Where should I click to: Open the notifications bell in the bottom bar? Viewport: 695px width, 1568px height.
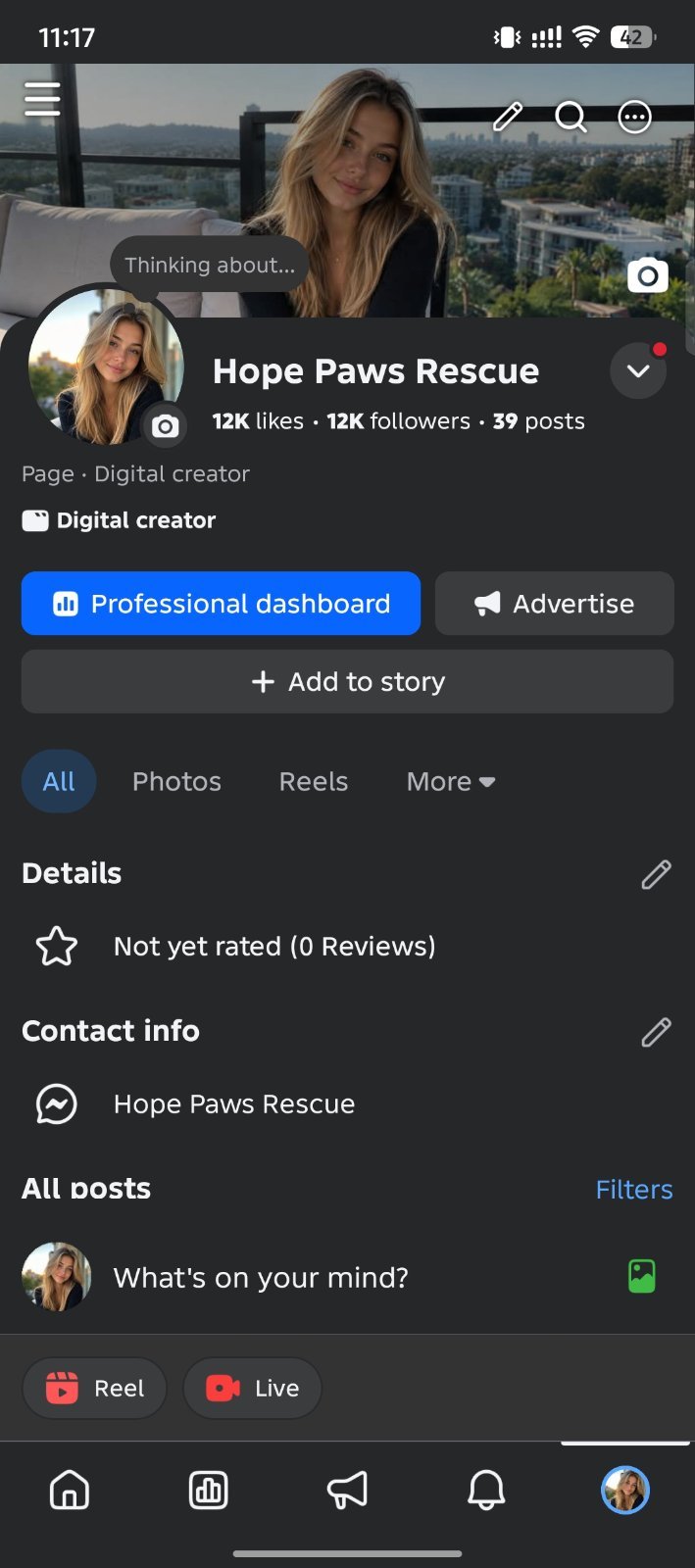[x=486, y=1491]
